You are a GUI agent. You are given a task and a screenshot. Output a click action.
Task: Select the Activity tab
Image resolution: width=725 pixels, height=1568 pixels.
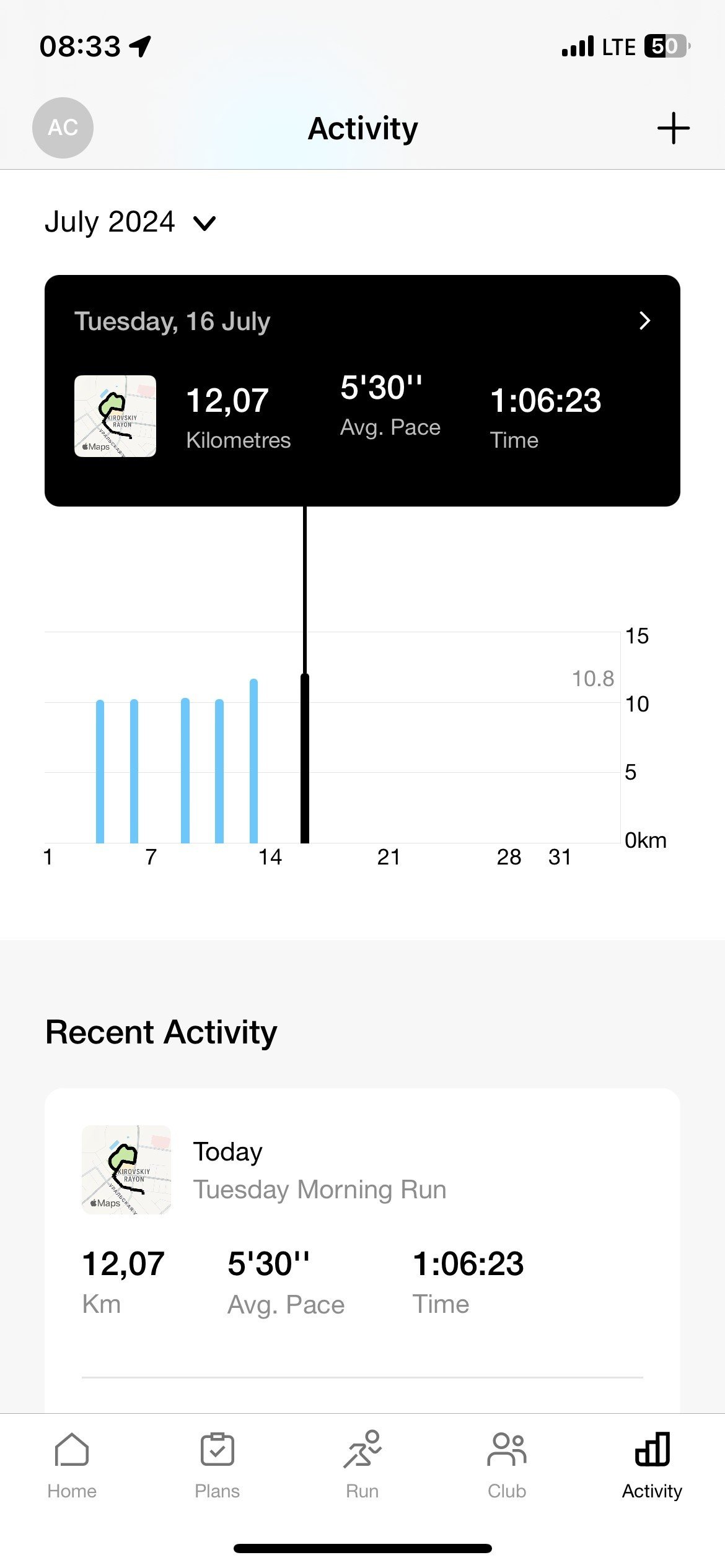pos(652,1465)
